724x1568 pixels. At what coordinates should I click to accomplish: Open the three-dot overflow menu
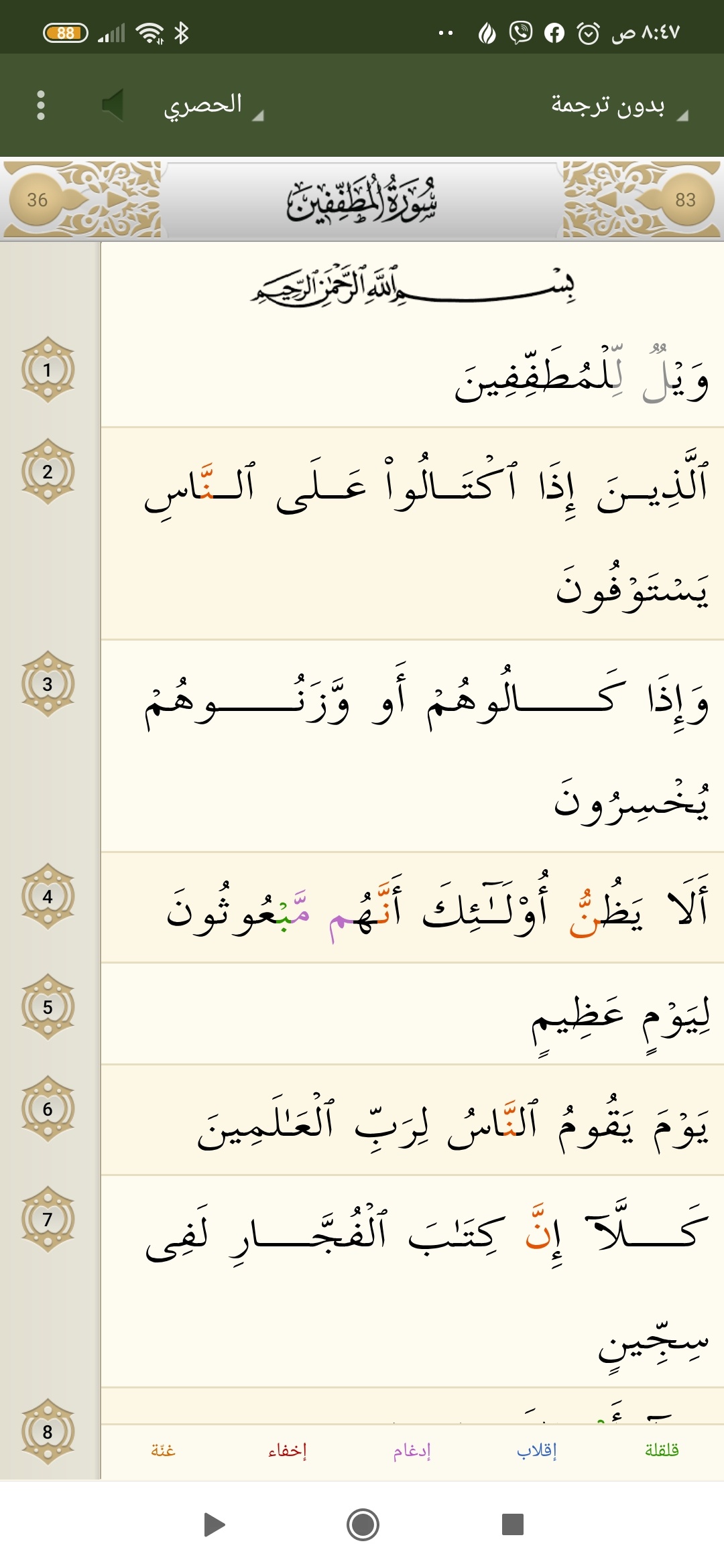pyautogui.click(x=41, y=105)
